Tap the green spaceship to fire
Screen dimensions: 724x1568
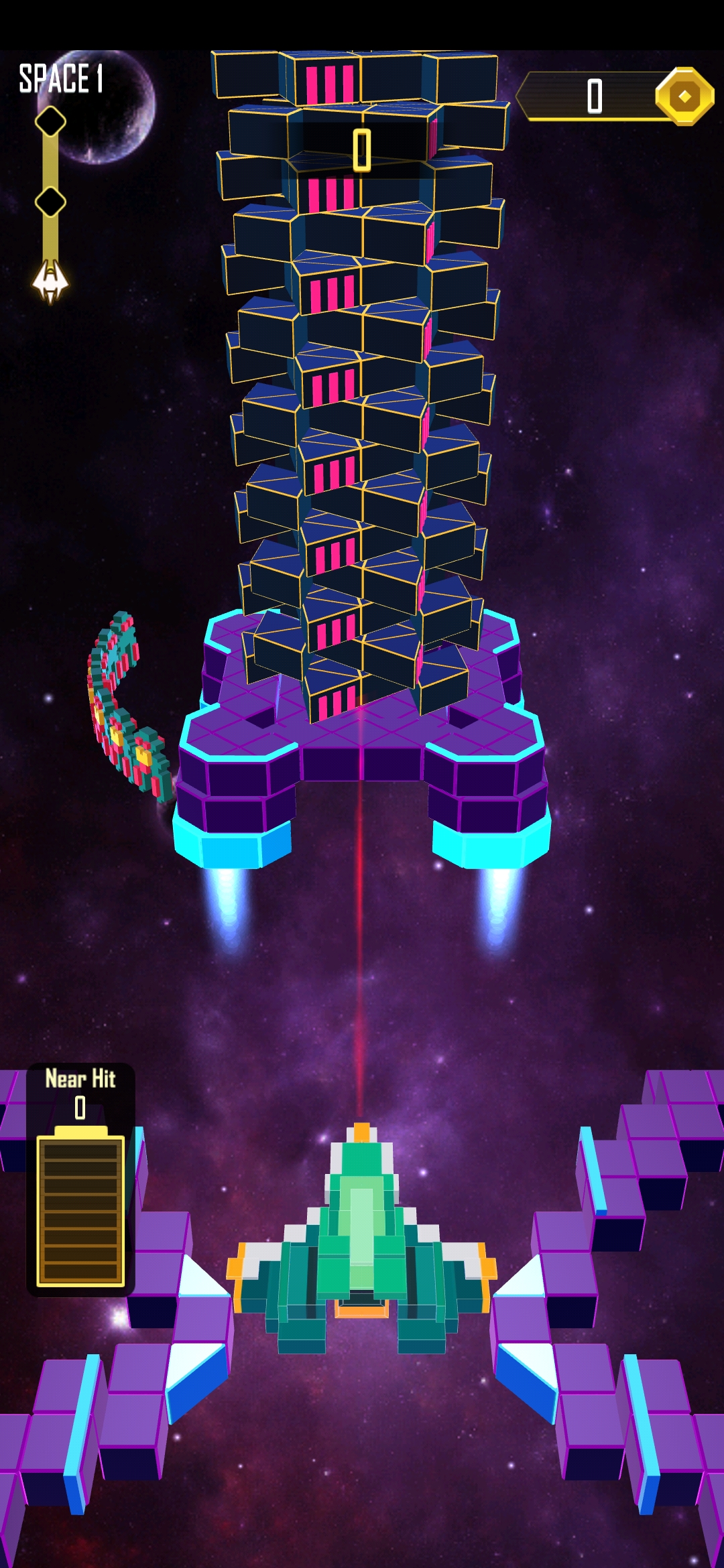tap(362, 1240)
